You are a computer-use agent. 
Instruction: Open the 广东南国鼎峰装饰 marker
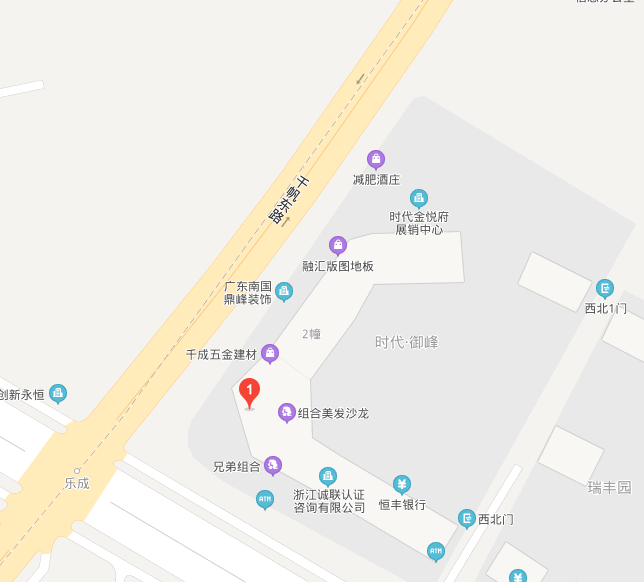(x=284, y=292)
